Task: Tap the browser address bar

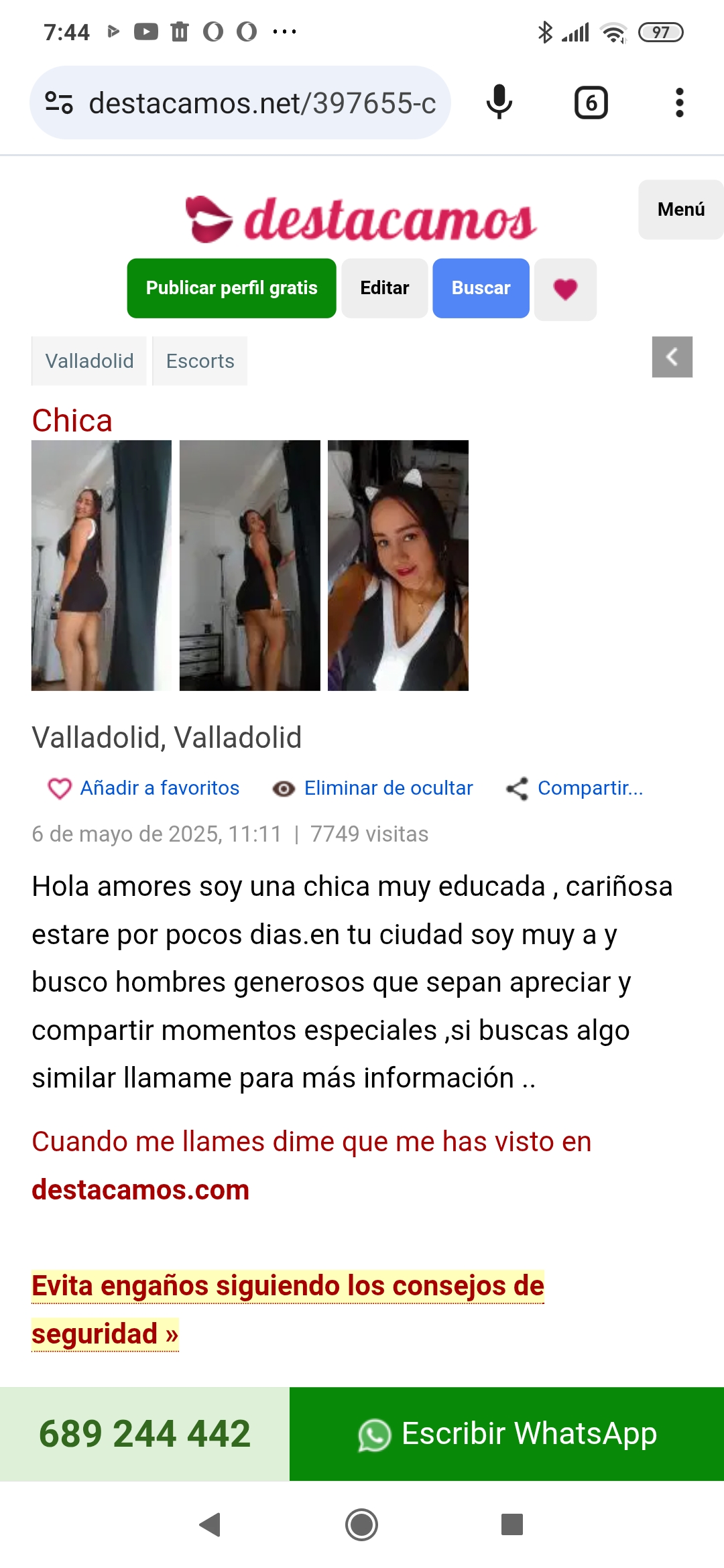Action: tap(240, 103)
